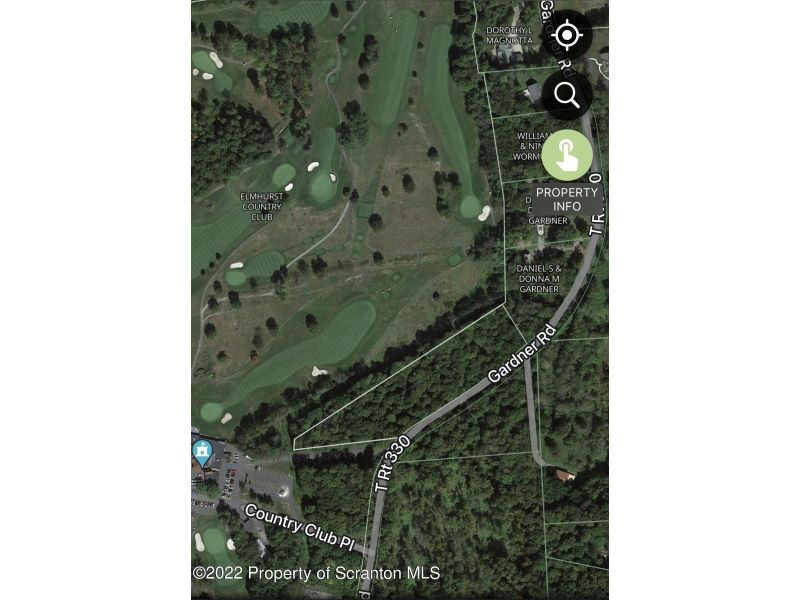The width and height of the screenshot is (800, 600).
Task: Open the map search magnifier
Action: (x=567, y=95)
